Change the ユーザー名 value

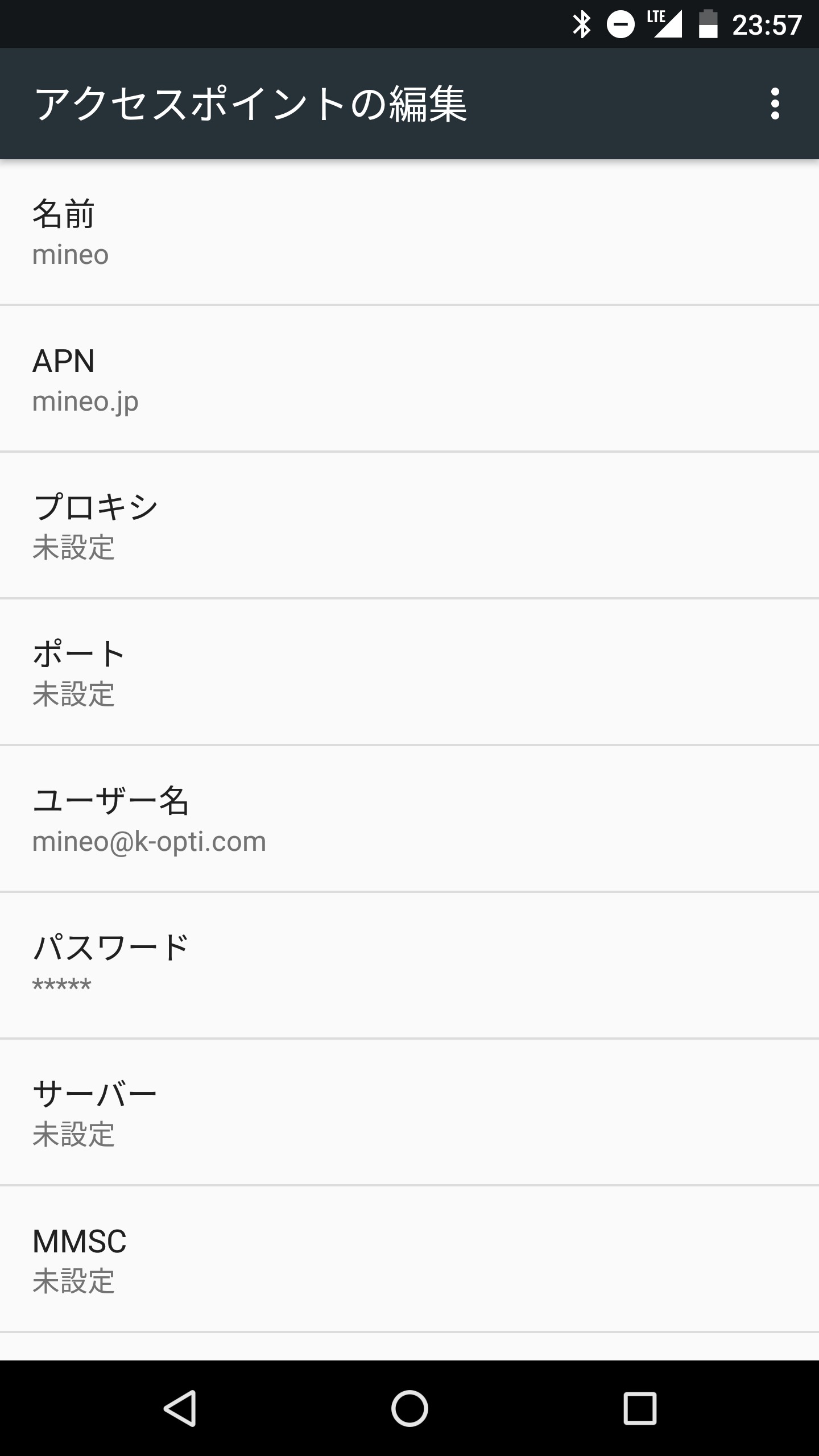point(409,819)
